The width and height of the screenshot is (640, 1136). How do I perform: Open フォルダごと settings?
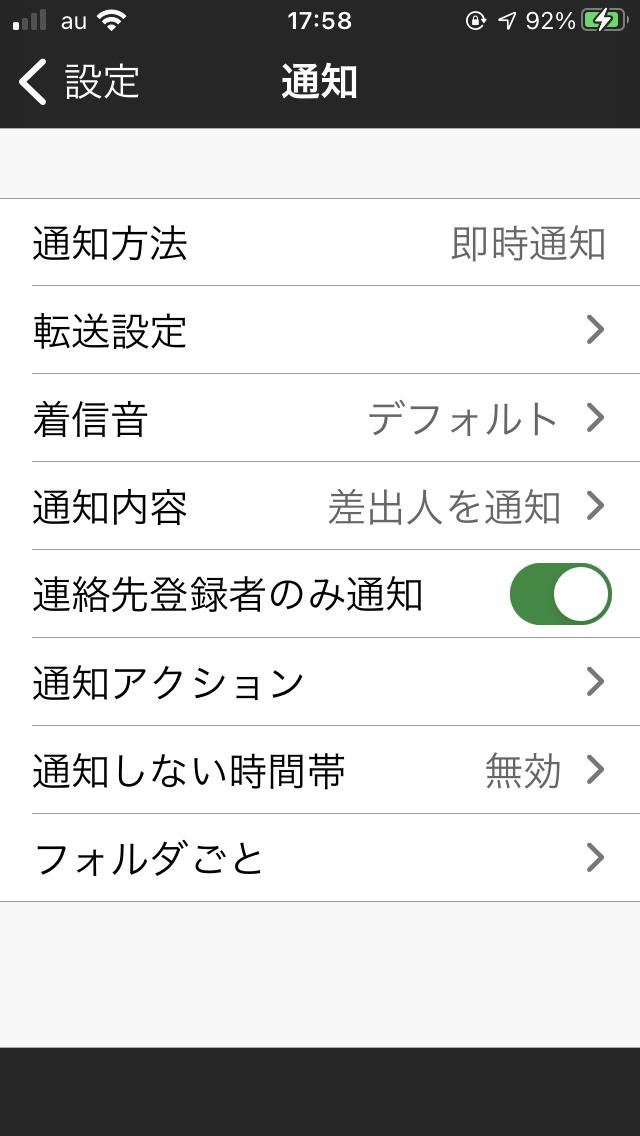point(320,858)
